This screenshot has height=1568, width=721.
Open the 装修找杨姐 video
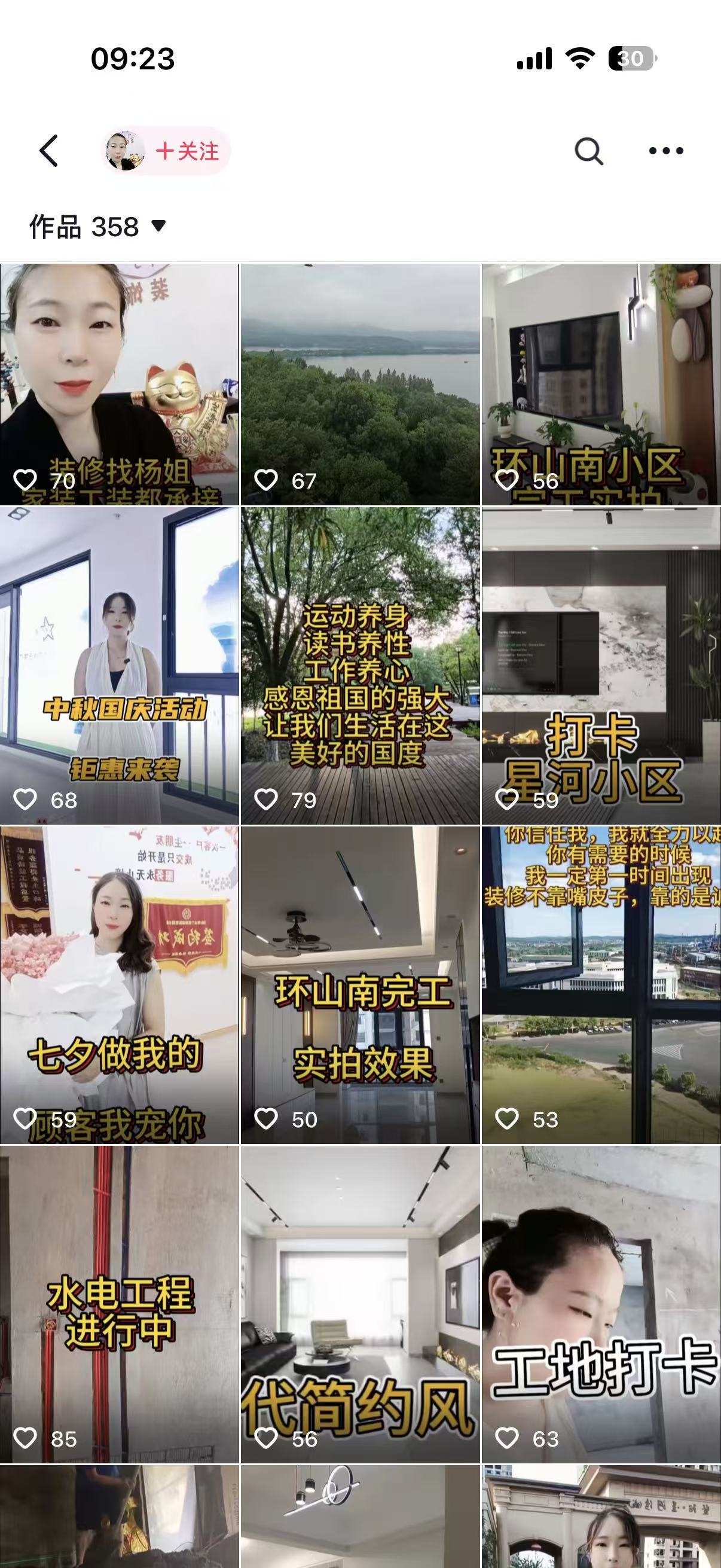[x=119, y=383]
